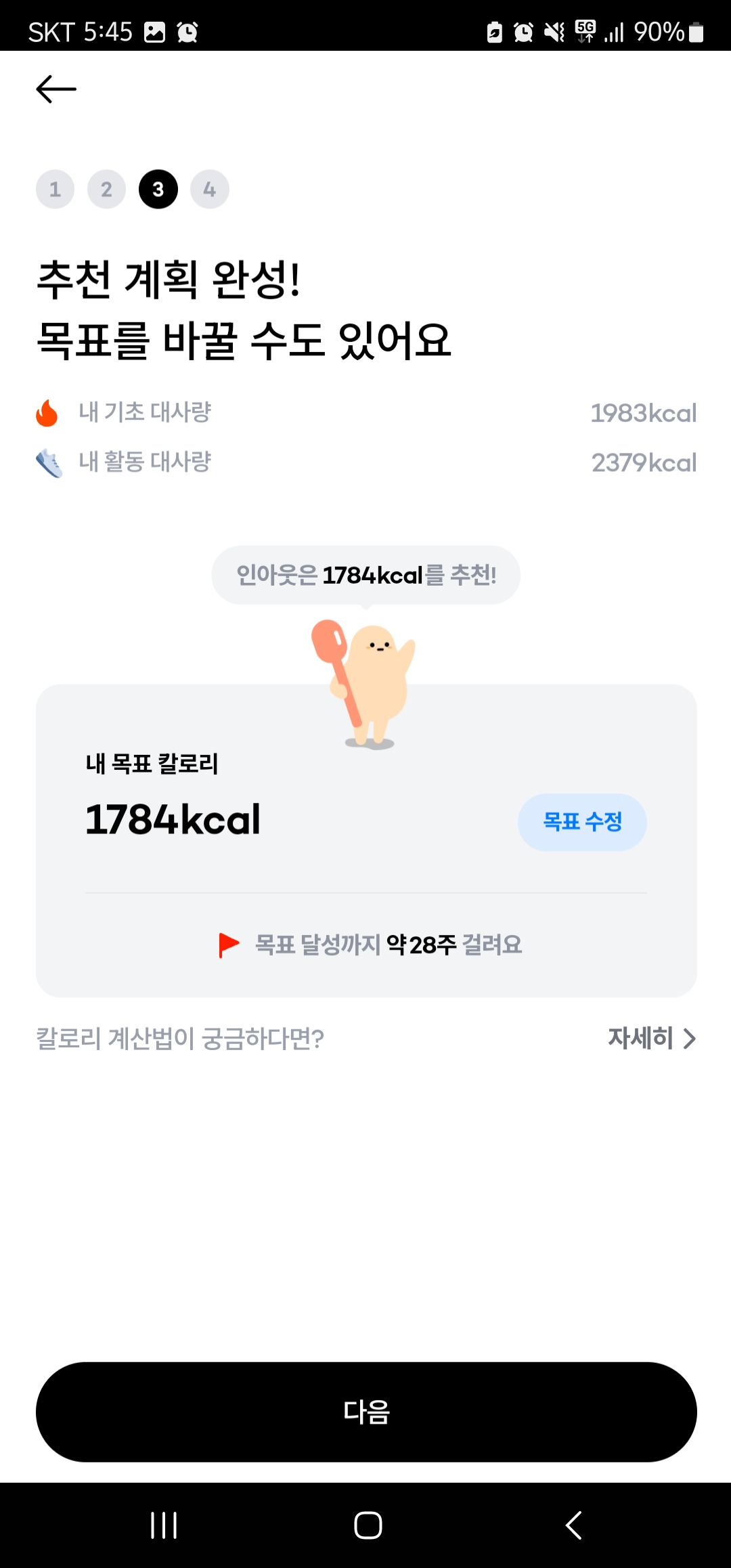Tap the goal card divider to expand details

pyautogui.click(x=365, y=892)
